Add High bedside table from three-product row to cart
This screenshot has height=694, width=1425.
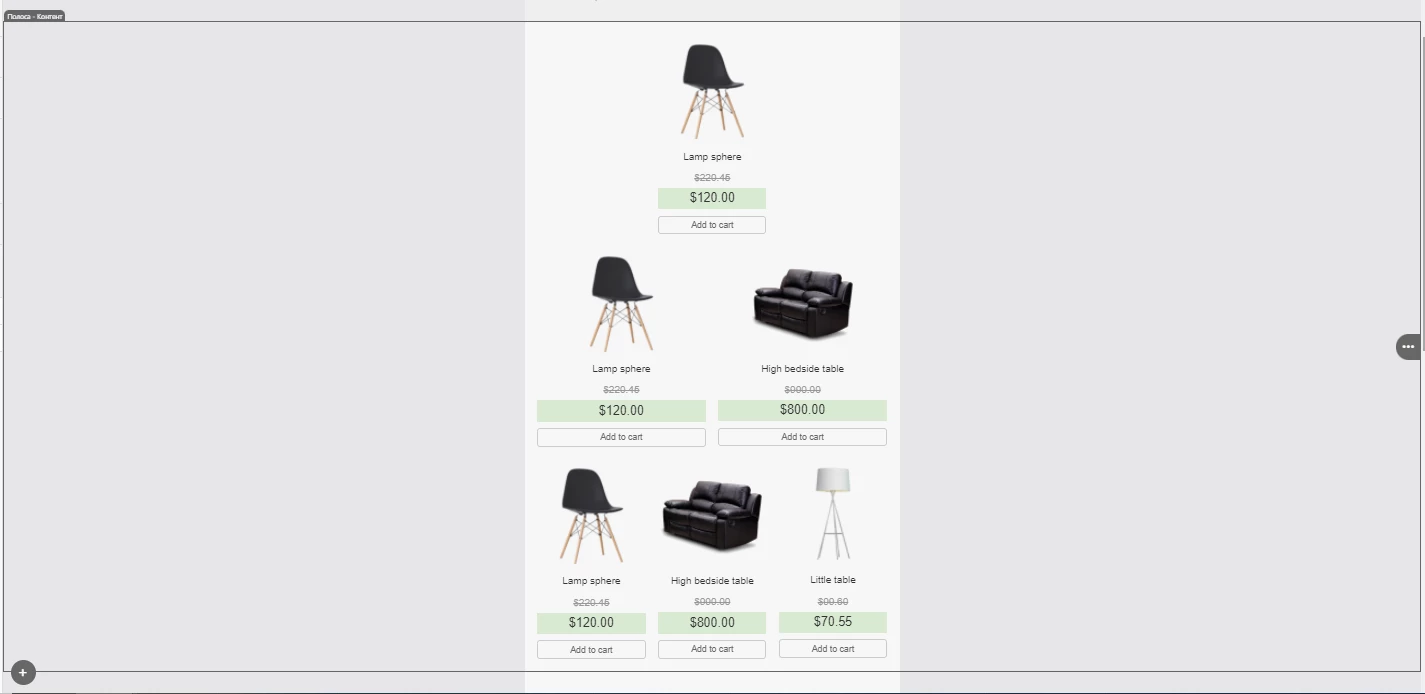point(712,649)
